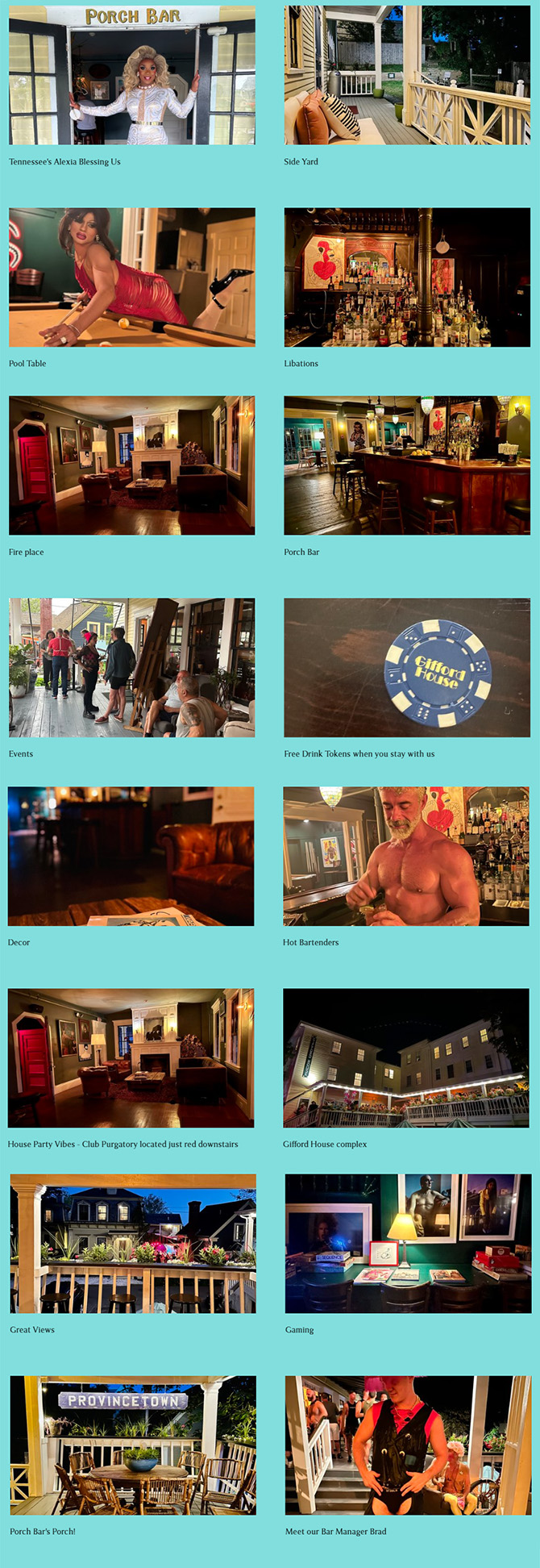The width and height of the screenshot is (540, 1568).
Task: View the Decor photo
Action: pyautogui.click(x=131, y=856)
